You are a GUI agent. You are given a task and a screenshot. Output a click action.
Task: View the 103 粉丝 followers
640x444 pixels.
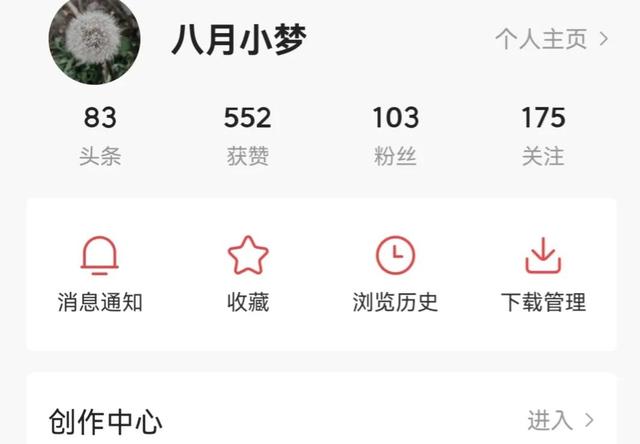(395, 135)
